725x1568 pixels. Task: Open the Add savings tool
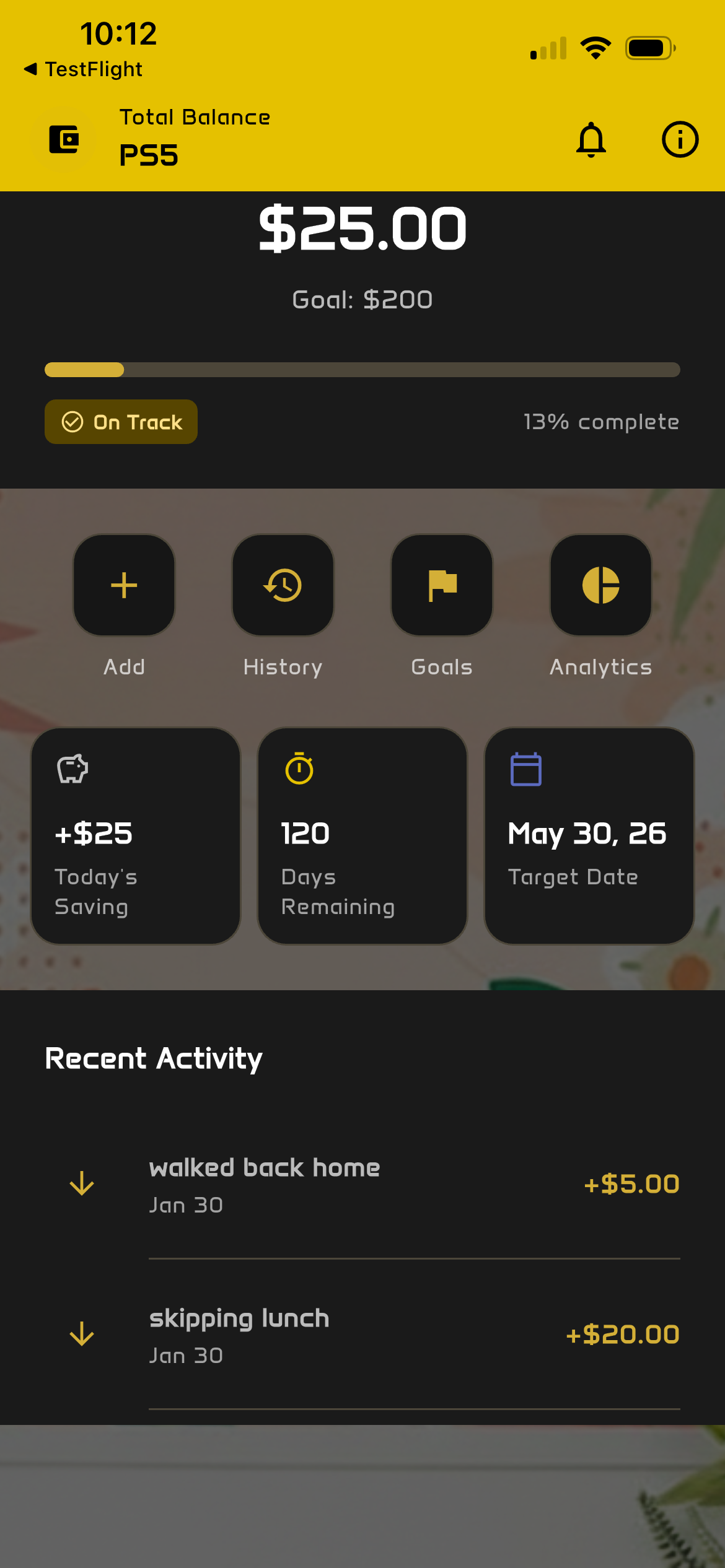tap(123, 585)
